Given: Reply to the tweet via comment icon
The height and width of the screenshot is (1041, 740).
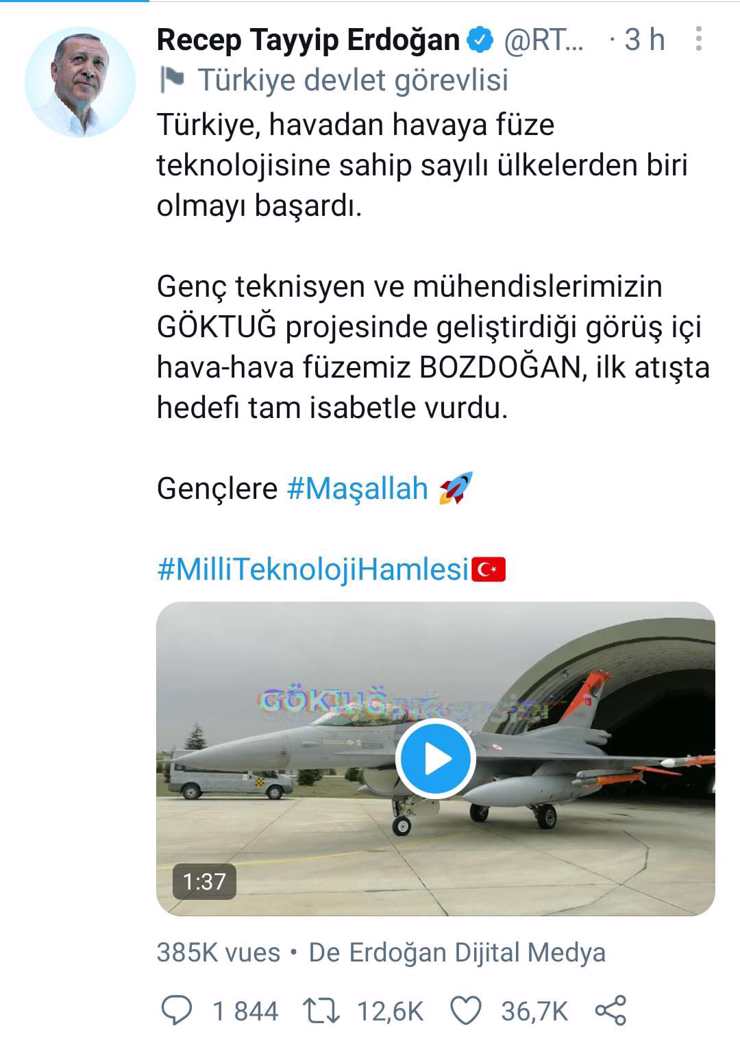Looking at the screenshot, I should click(176, 1011).
